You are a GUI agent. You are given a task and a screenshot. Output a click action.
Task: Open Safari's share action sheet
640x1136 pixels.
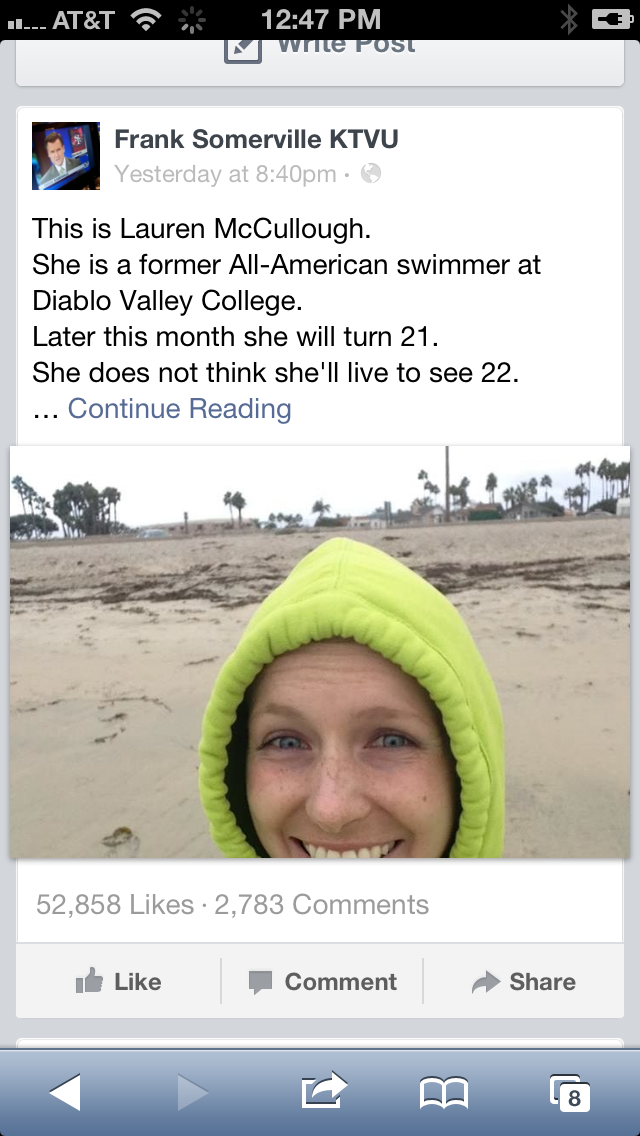[324, 1092]
